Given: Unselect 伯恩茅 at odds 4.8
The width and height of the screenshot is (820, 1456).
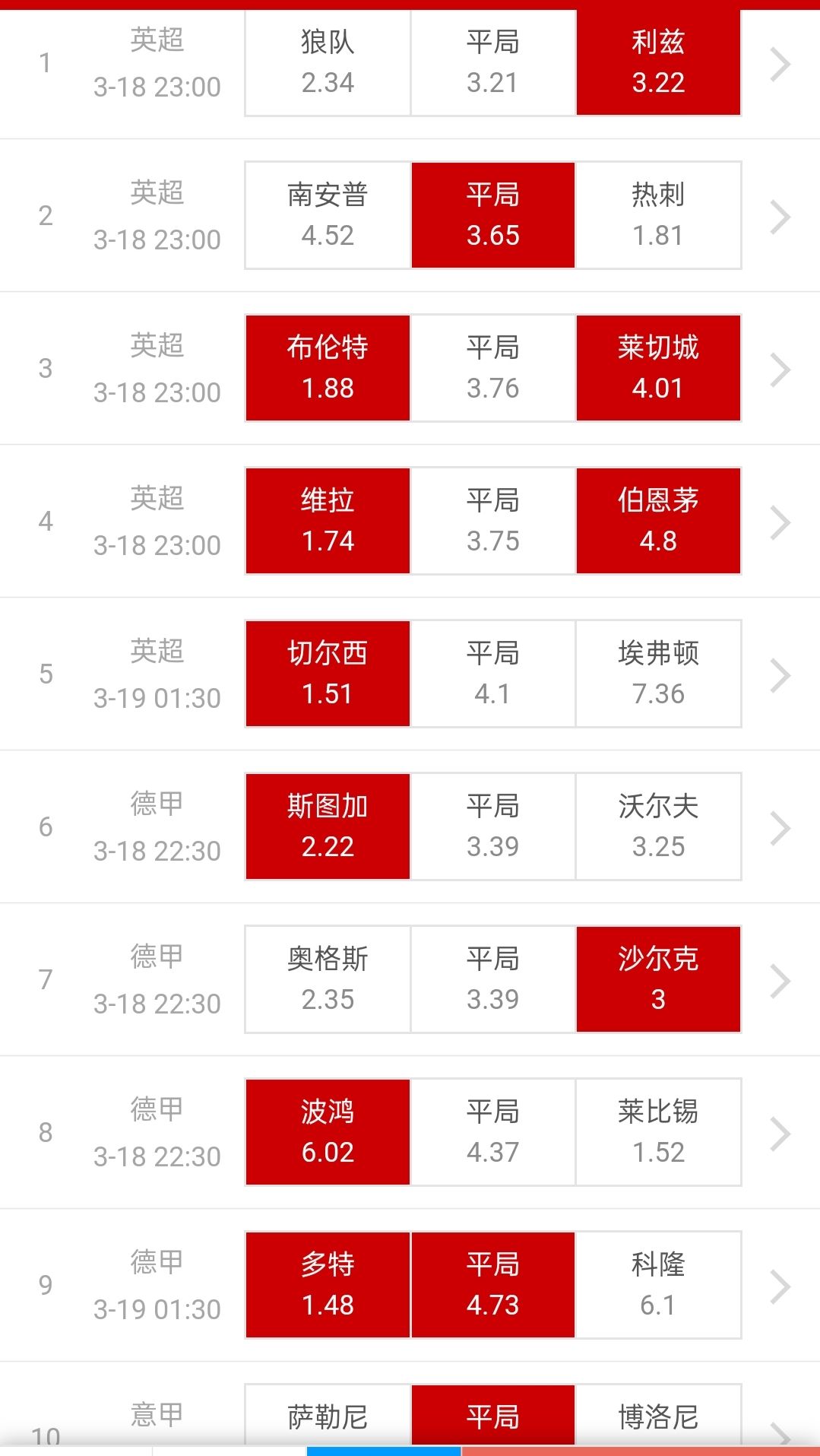Looking at the screenshot, I should tap(658, 521).
